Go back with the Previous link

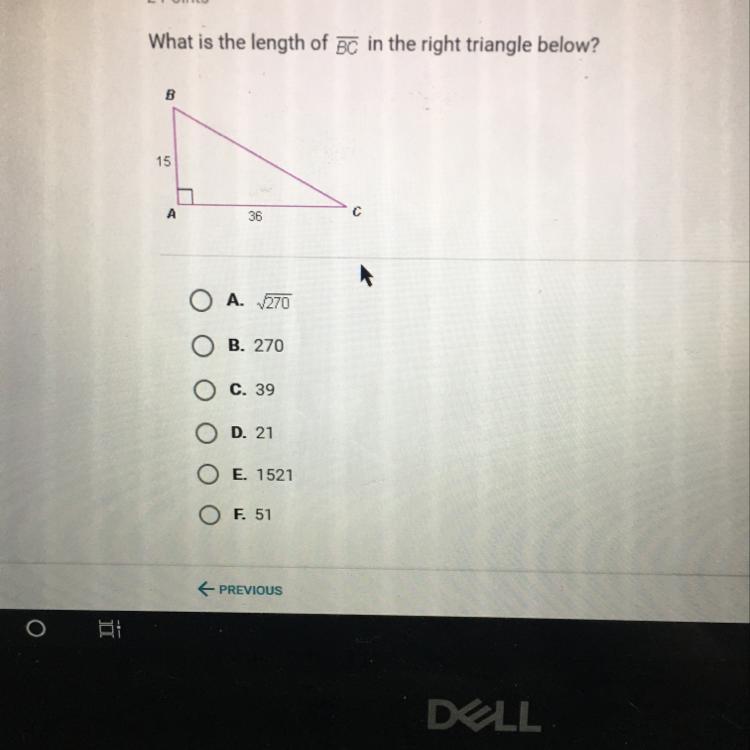pyautogui.click(x=240, y=589)
